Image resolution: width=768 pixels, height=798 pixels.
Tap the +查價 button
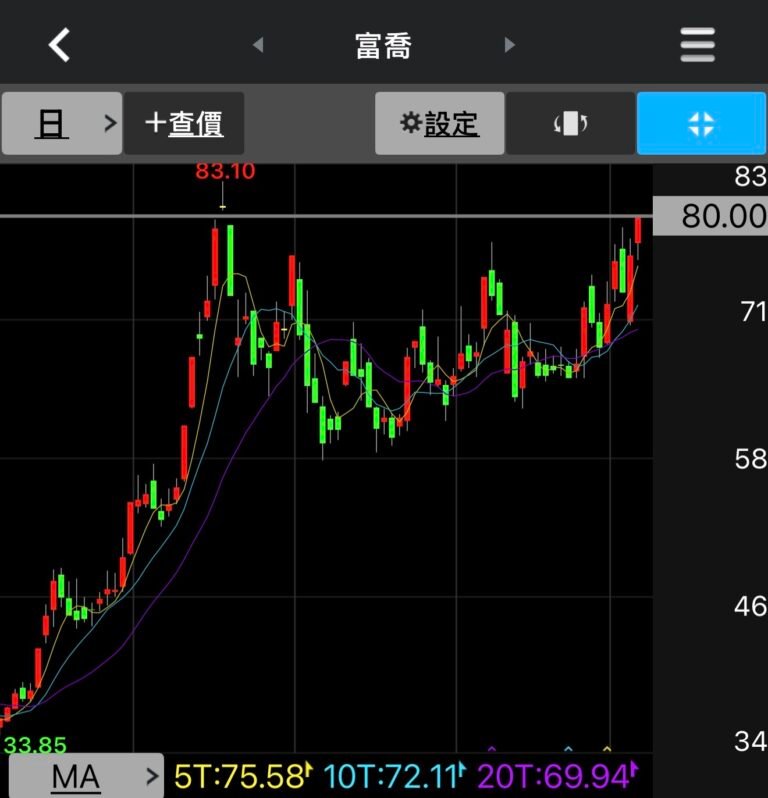coord(184,123)
